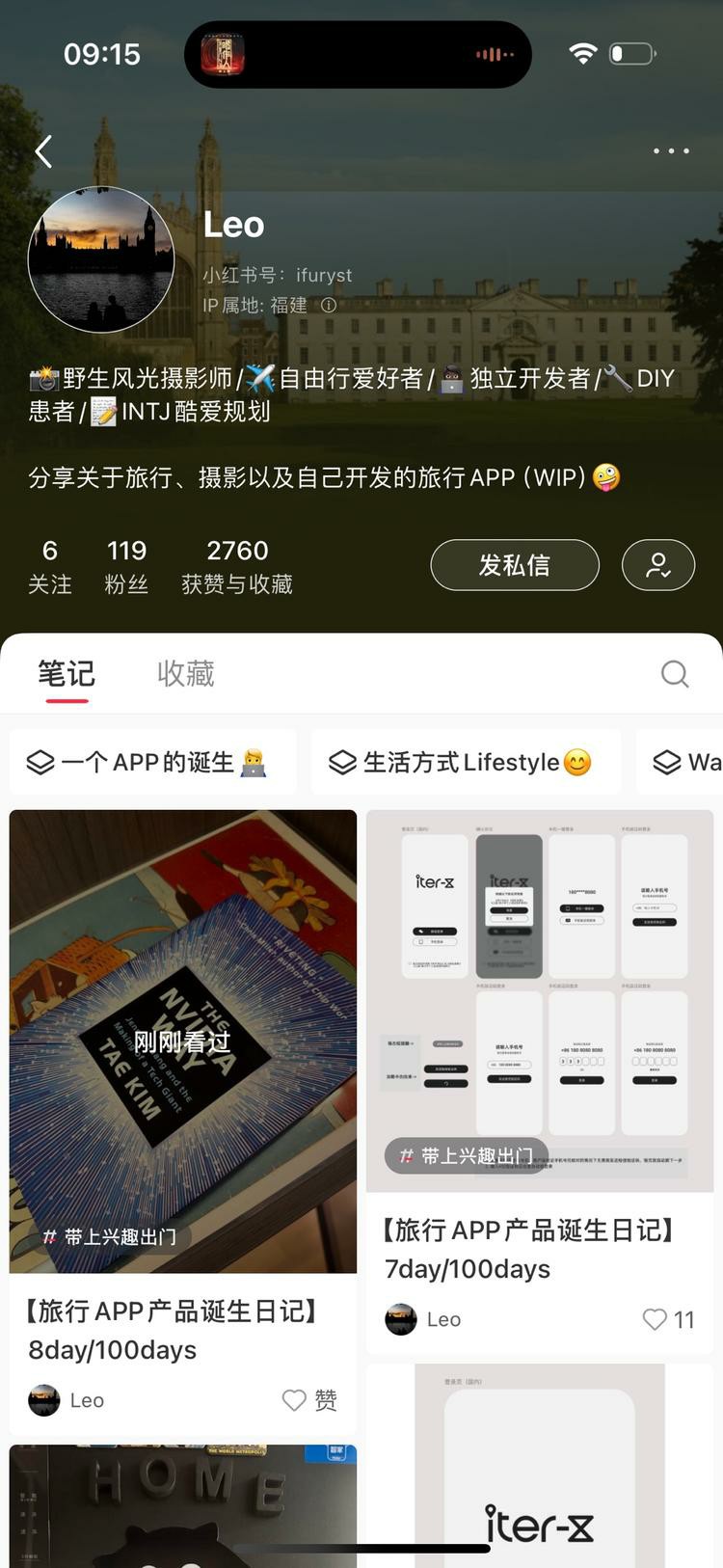Image resolution: width=723 pixels, height=1568 pixels.
Task: Select the 一个APP的诞生 collection chip
Action: 147,763
